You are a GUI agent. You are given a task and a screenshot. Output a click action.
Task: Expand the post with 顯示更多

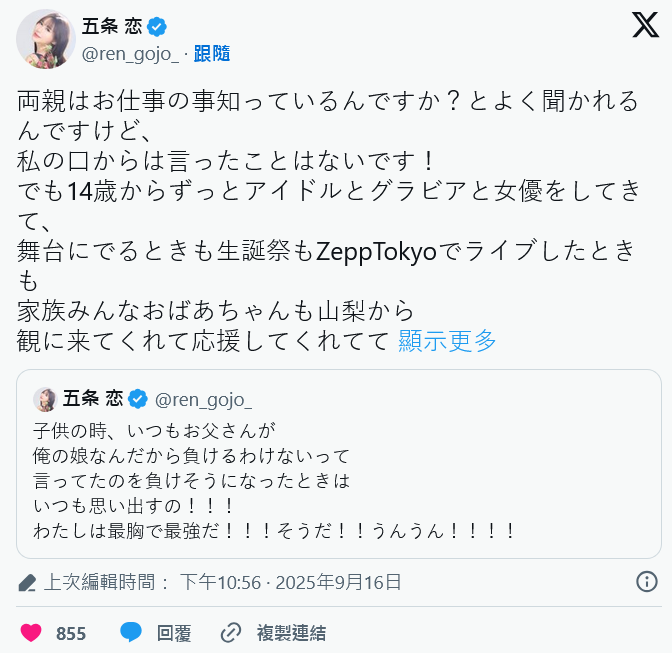click(447, 341)
